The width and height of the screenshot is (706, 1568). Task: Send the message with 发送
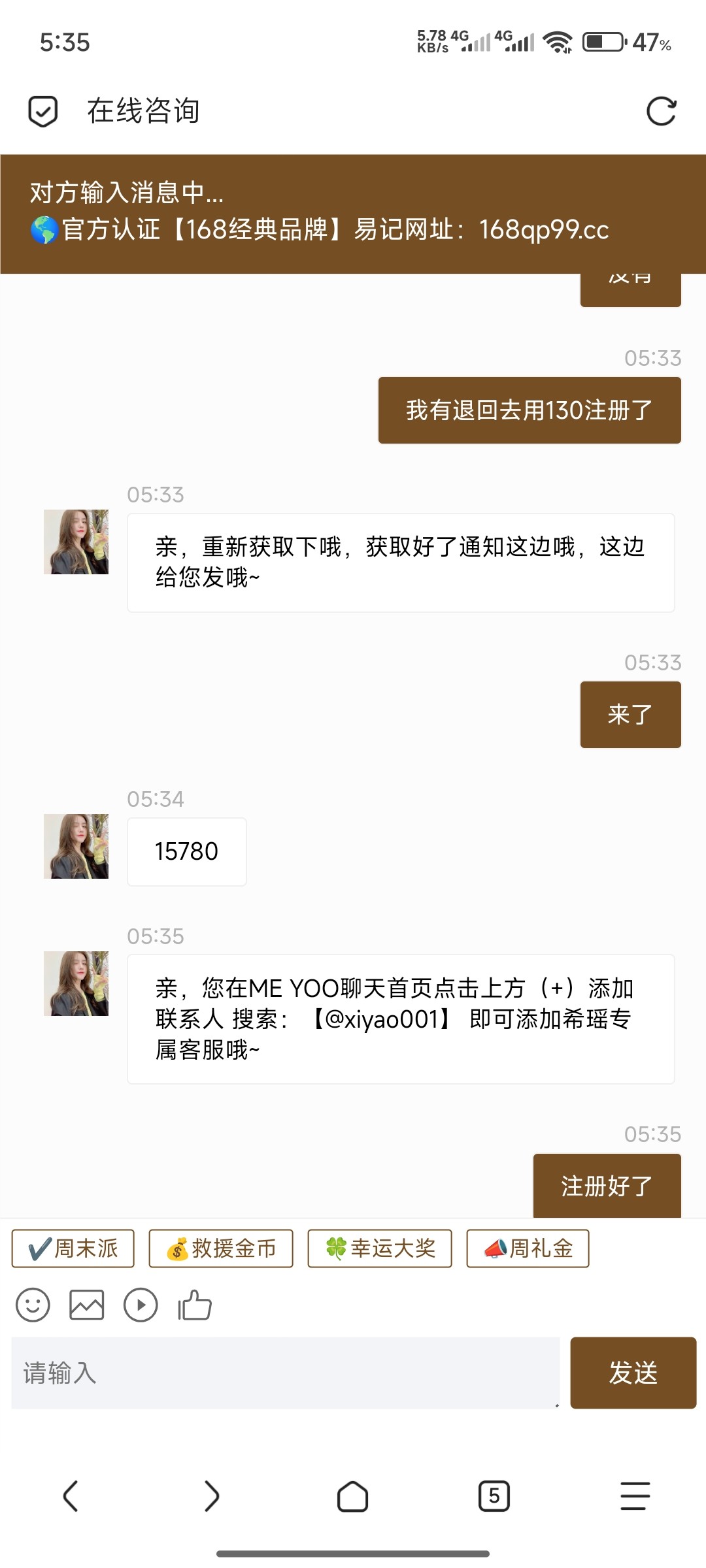pos(633,1373)
